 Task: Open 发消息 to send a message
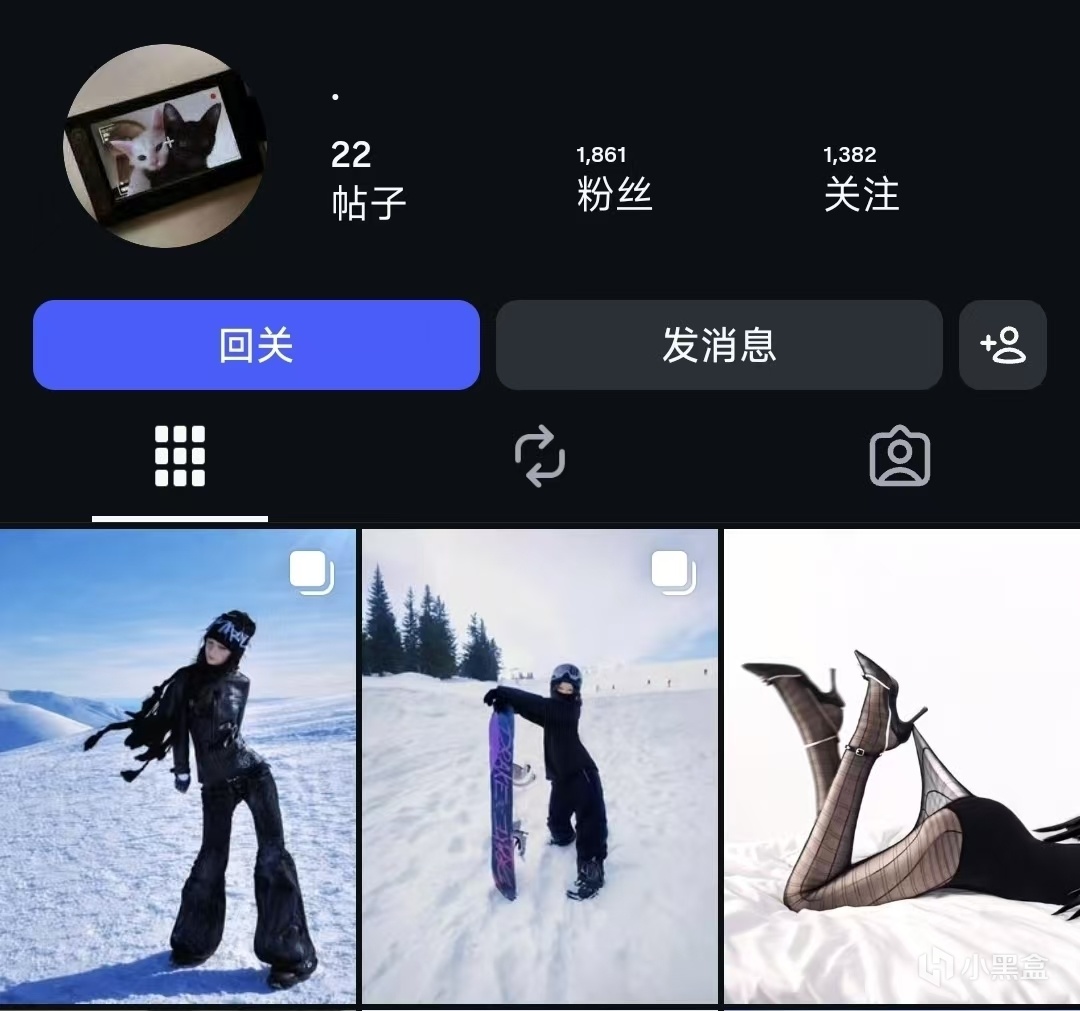pos(719,345)
